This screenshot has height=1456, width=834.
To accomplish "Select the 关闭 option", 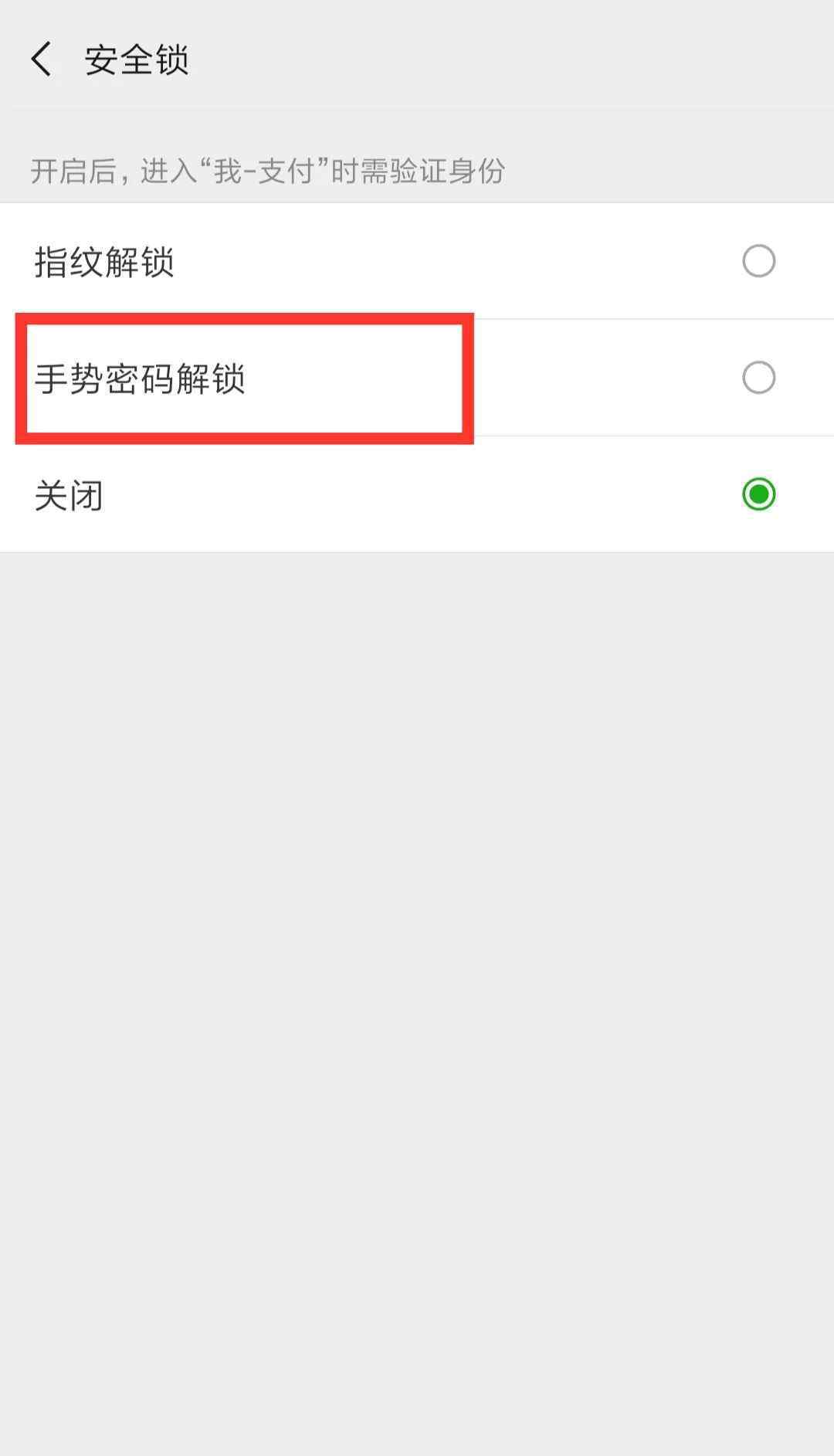I will 417,494.
